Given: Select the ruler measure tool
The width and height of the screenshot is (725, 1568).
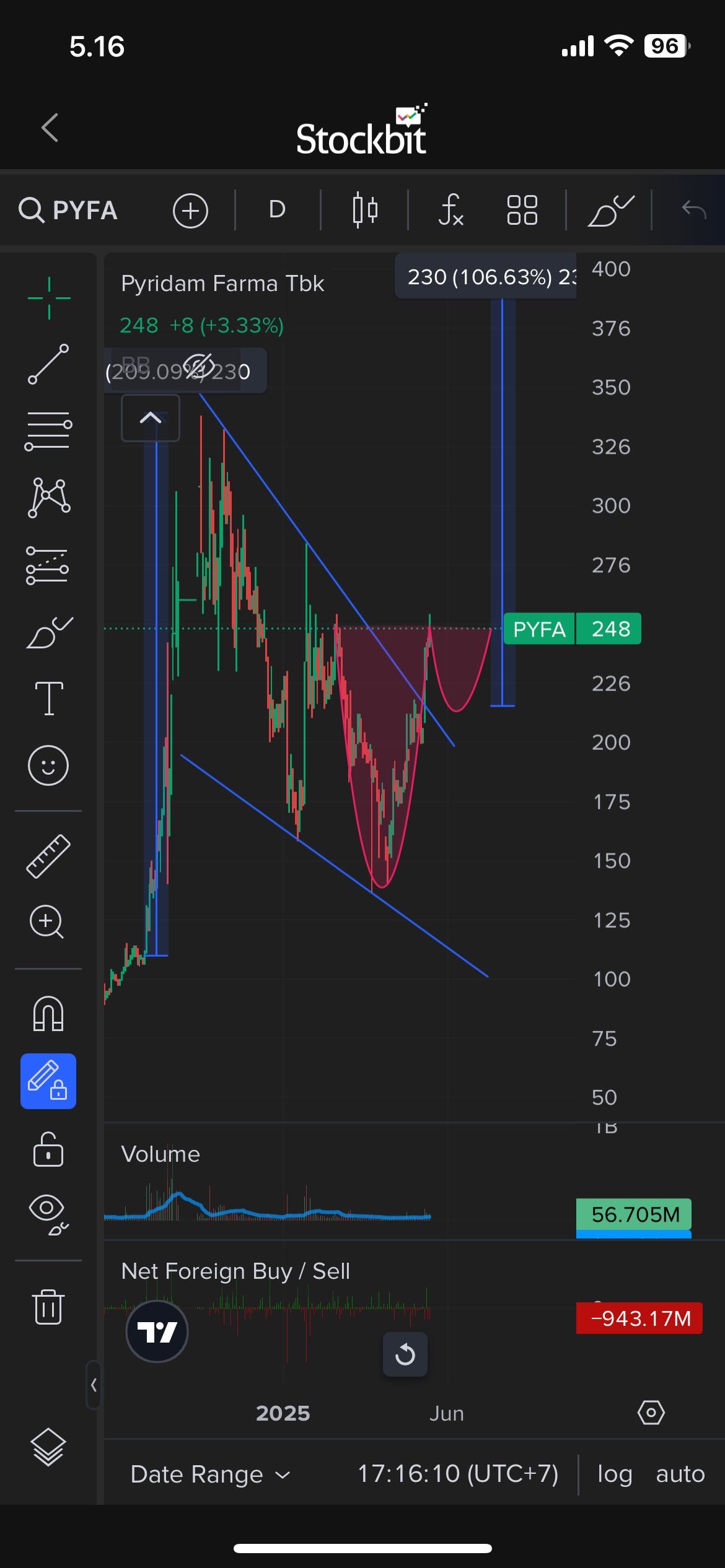Looking at the screenshot, I should coord(48,856).
